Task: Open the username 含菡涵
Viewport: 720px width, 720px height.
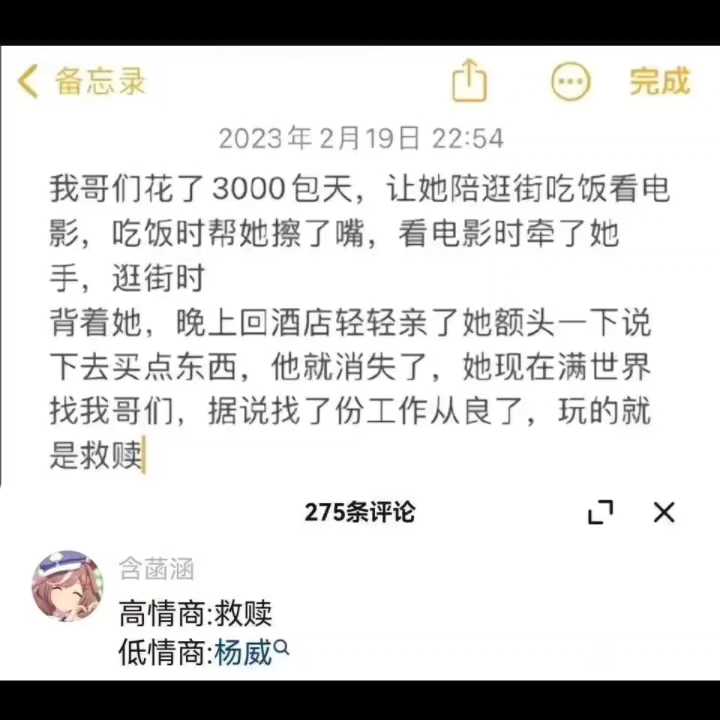Action: point(156,569)
